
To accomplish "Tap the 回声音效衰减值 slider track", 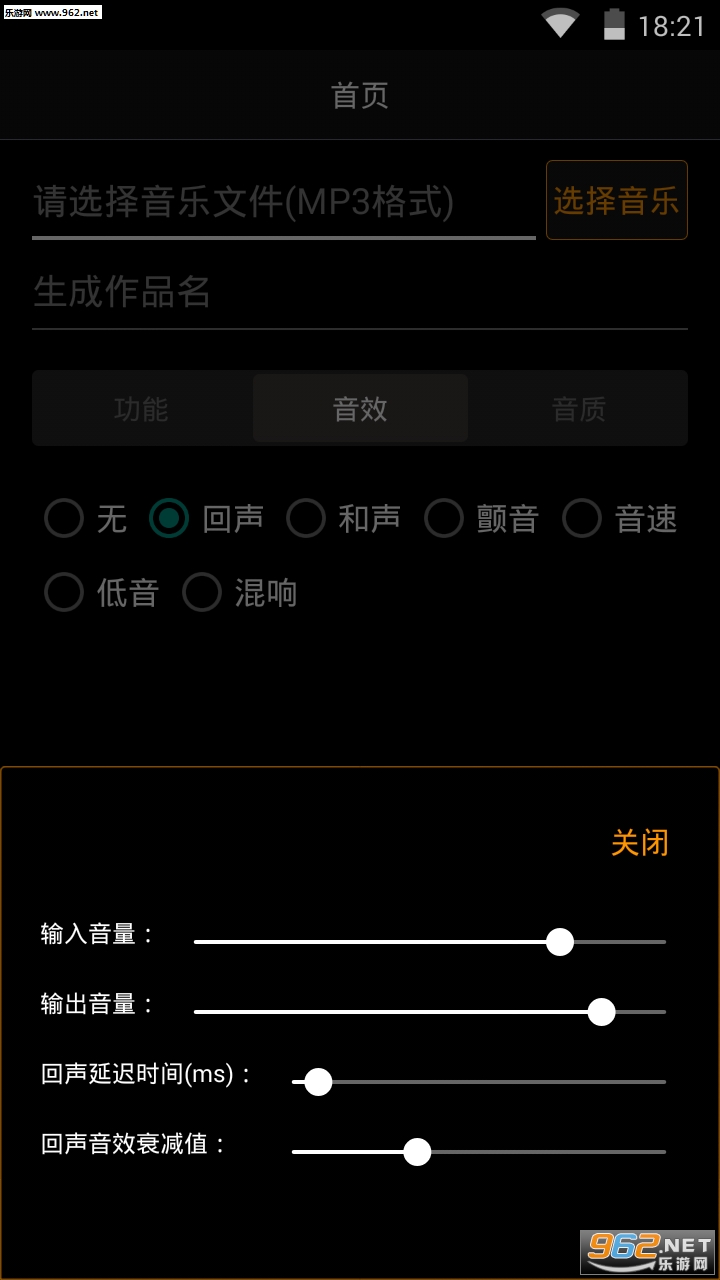I will pos(479,1152).
